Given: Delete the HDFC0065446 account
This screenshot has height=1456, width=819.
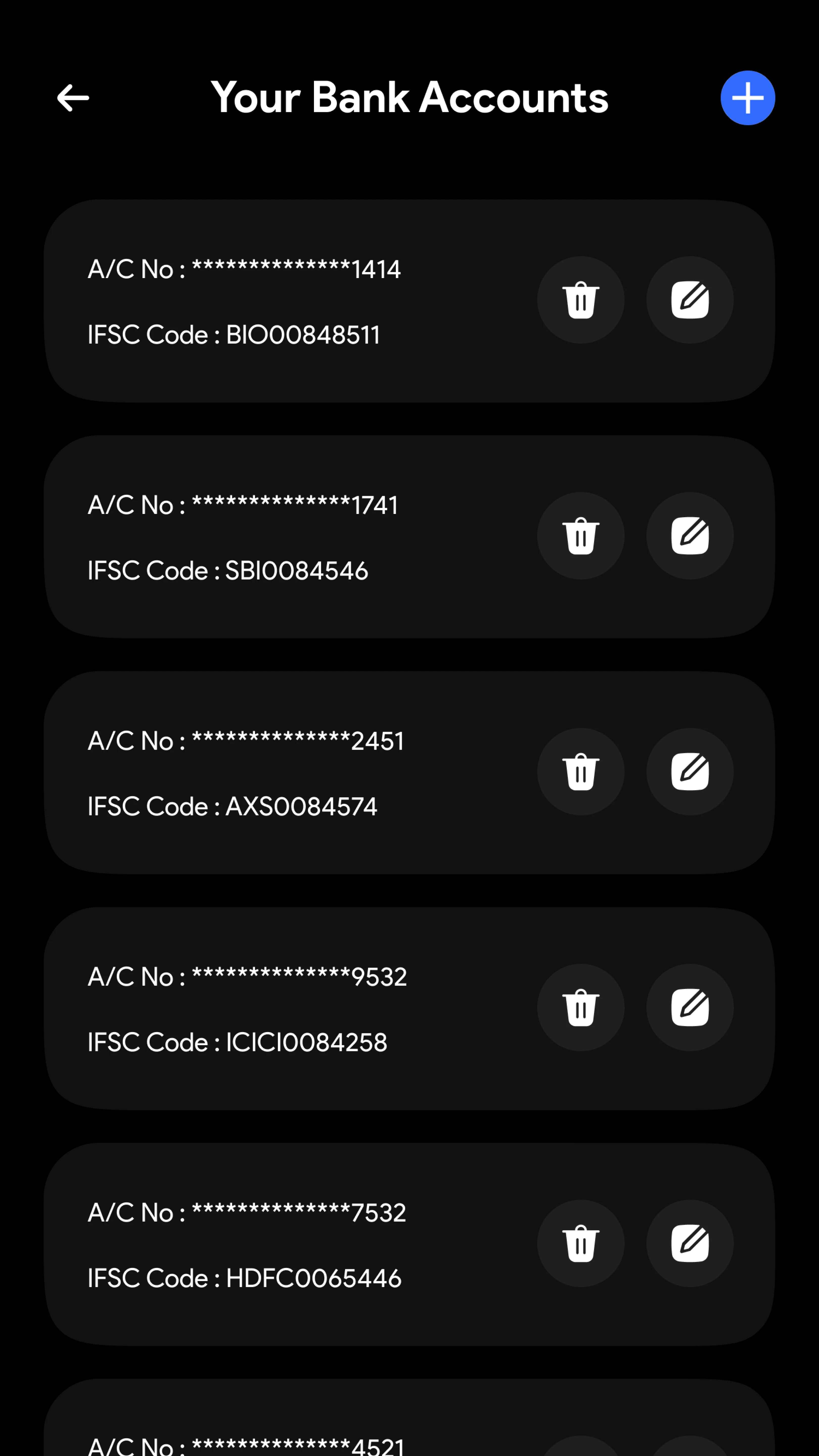Looking at the screenshot, I should click(580, 1243).
